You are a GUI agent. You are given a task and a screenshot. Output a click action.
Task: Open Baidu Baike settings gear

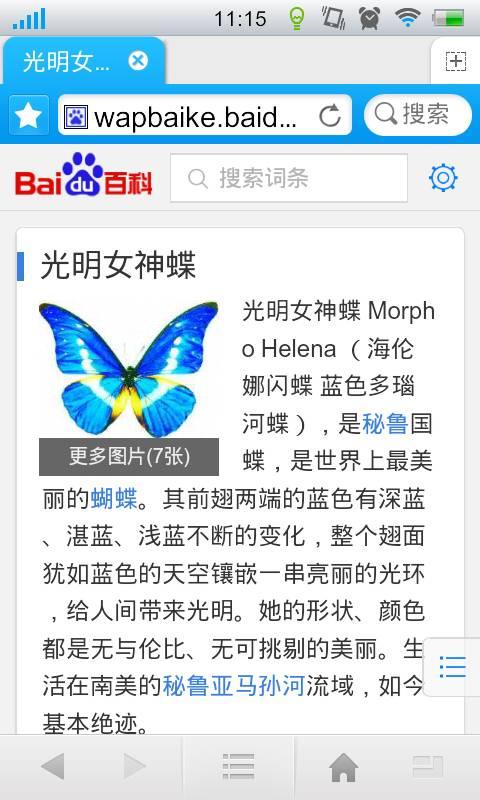pos(443,178)
